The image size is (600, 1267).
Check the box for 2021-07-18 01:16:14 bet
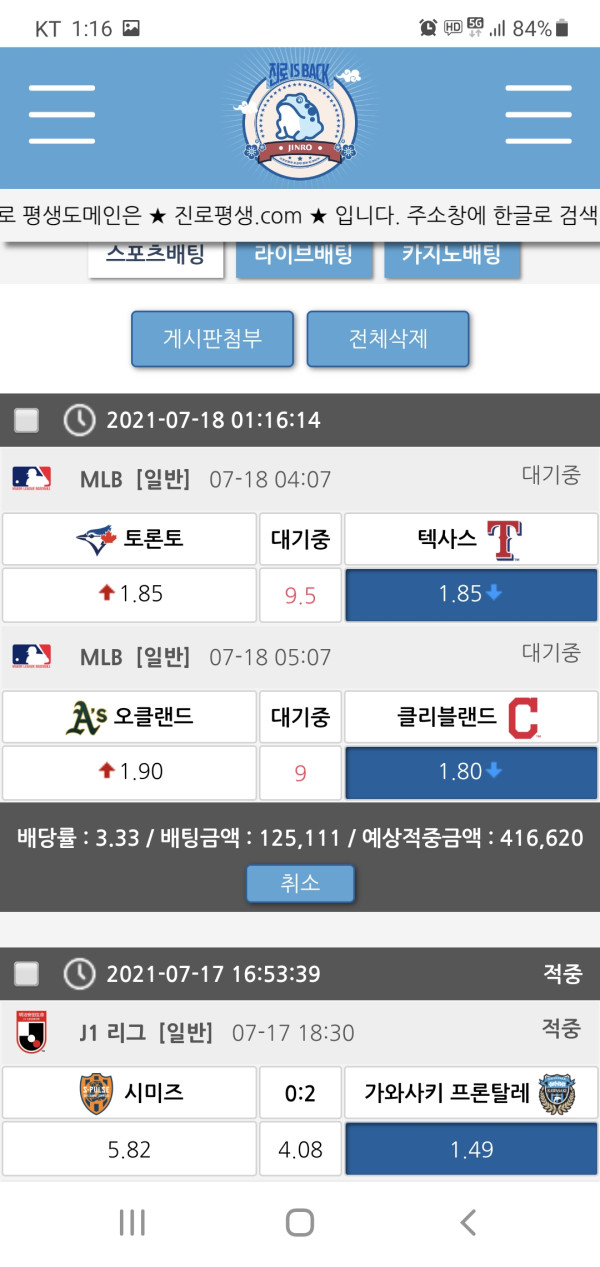tap(27, 420)
